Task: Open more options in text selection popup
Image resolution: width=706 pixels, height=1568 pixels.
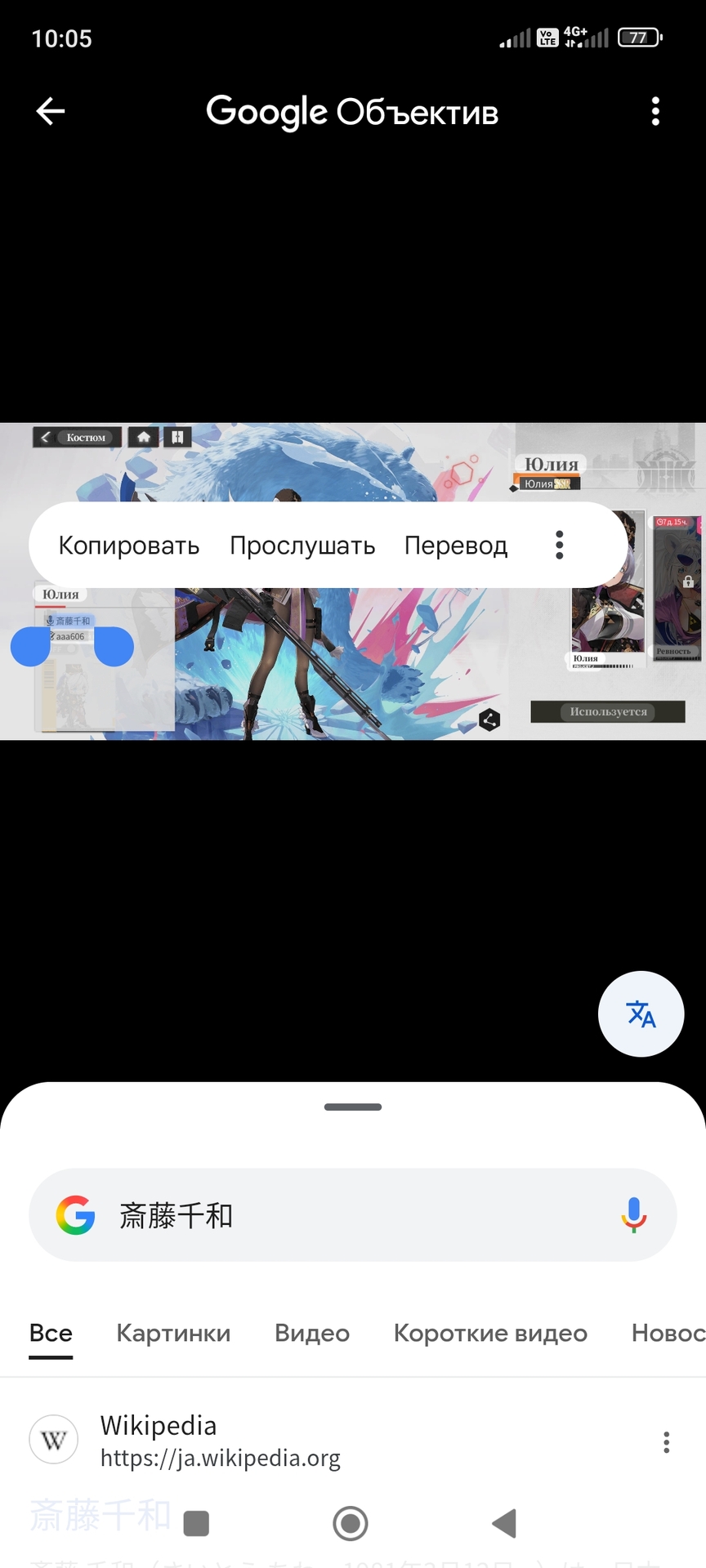Action: [560, 545]
